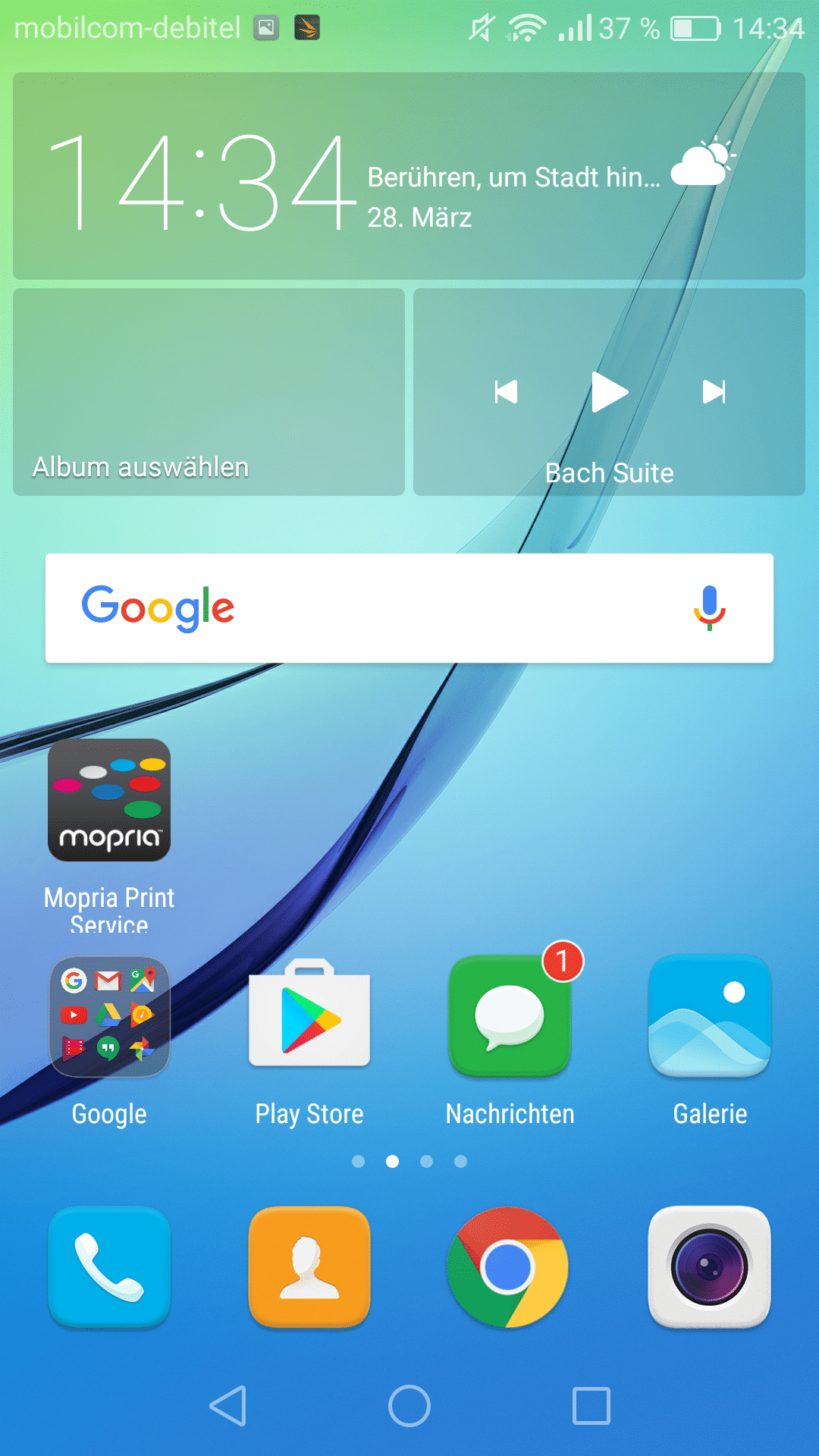The width and height of the screenshot is (819, 1456).
Task: Open Nachrichten messaging app
Action: [x=510, y=1017]
